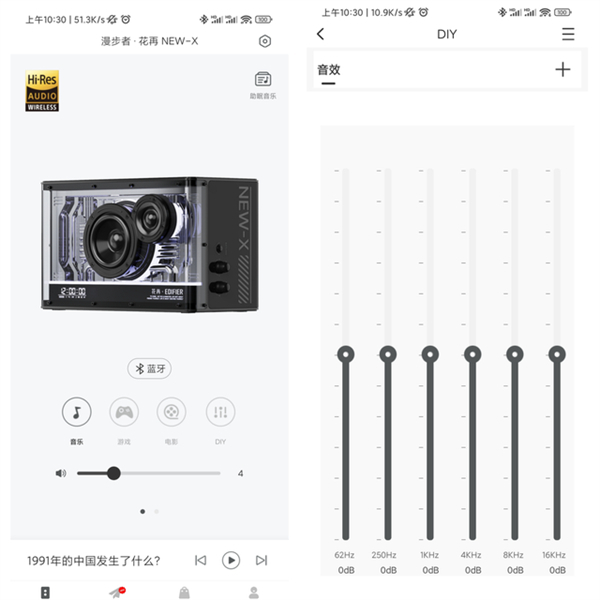
Task: Choose the DIY sound mode
Action: click(220, 412)
